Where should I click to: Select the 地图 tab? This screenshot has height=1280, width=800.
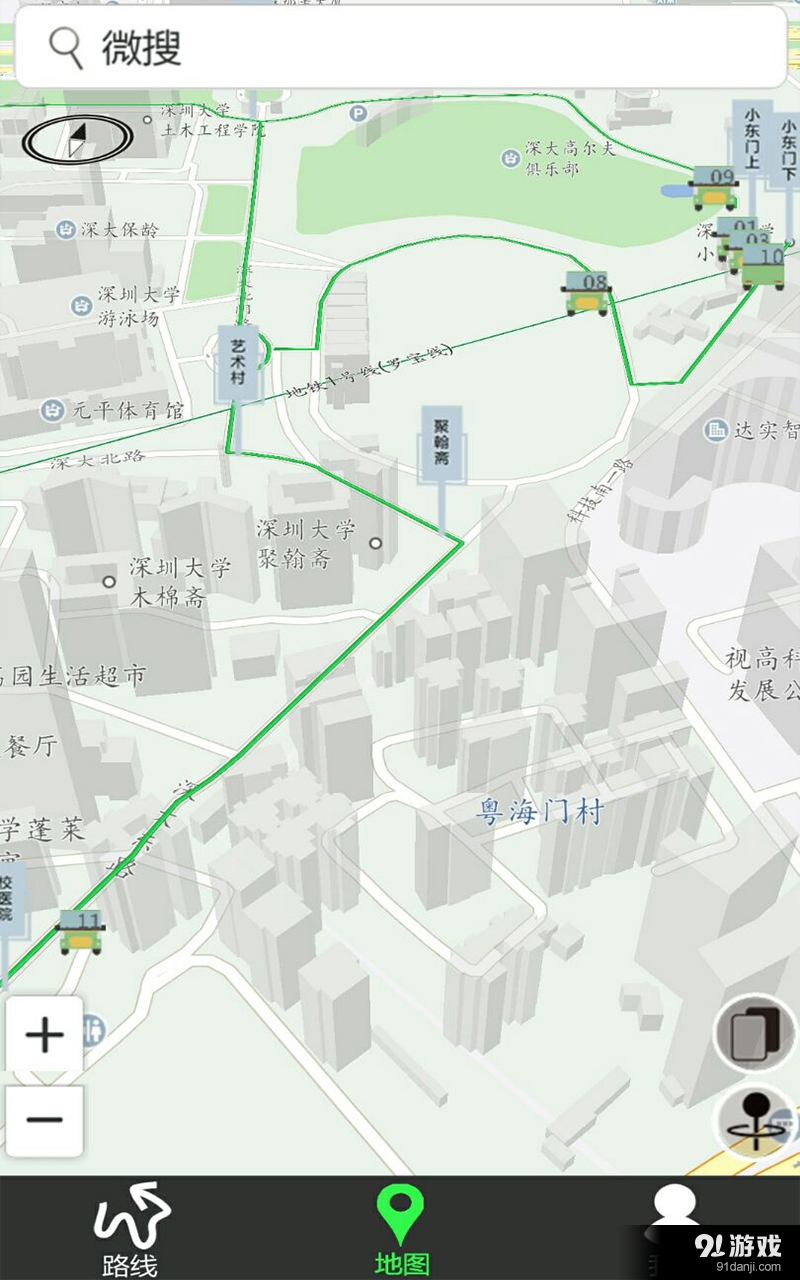pyautogui.click(x=400, y=1225)
